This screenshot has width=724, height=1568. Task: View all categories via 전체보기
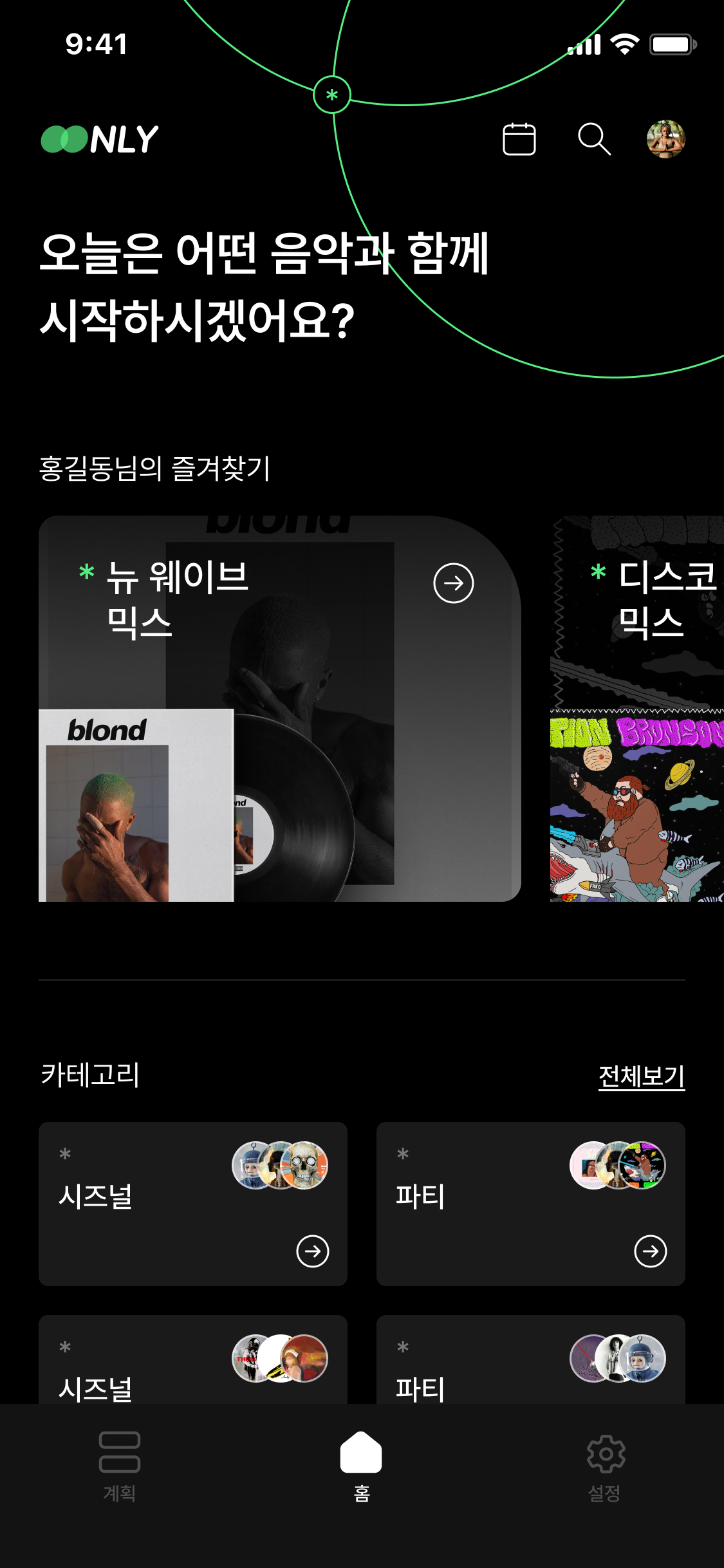[641, 1076]
